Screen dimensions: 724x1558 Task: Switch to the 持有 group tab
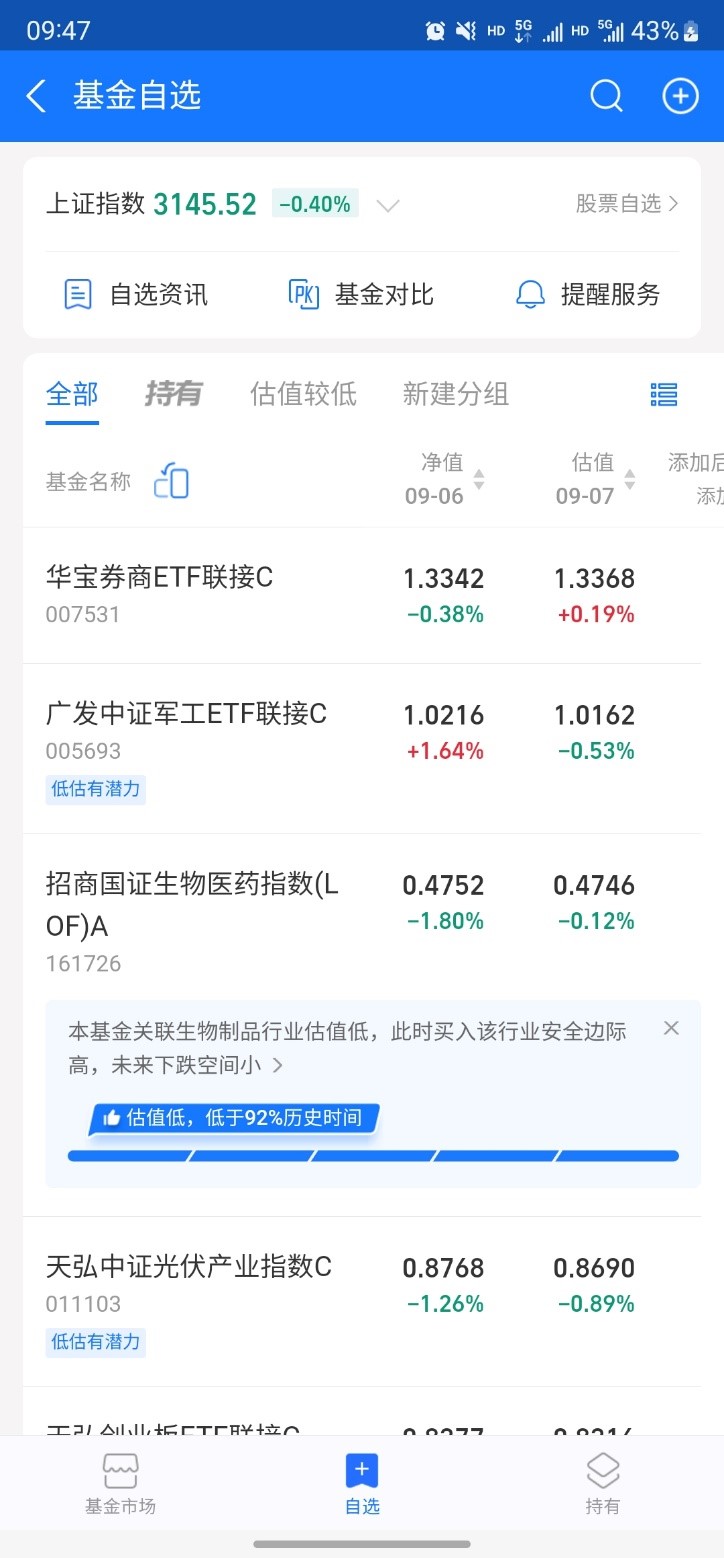coord(173,394)
